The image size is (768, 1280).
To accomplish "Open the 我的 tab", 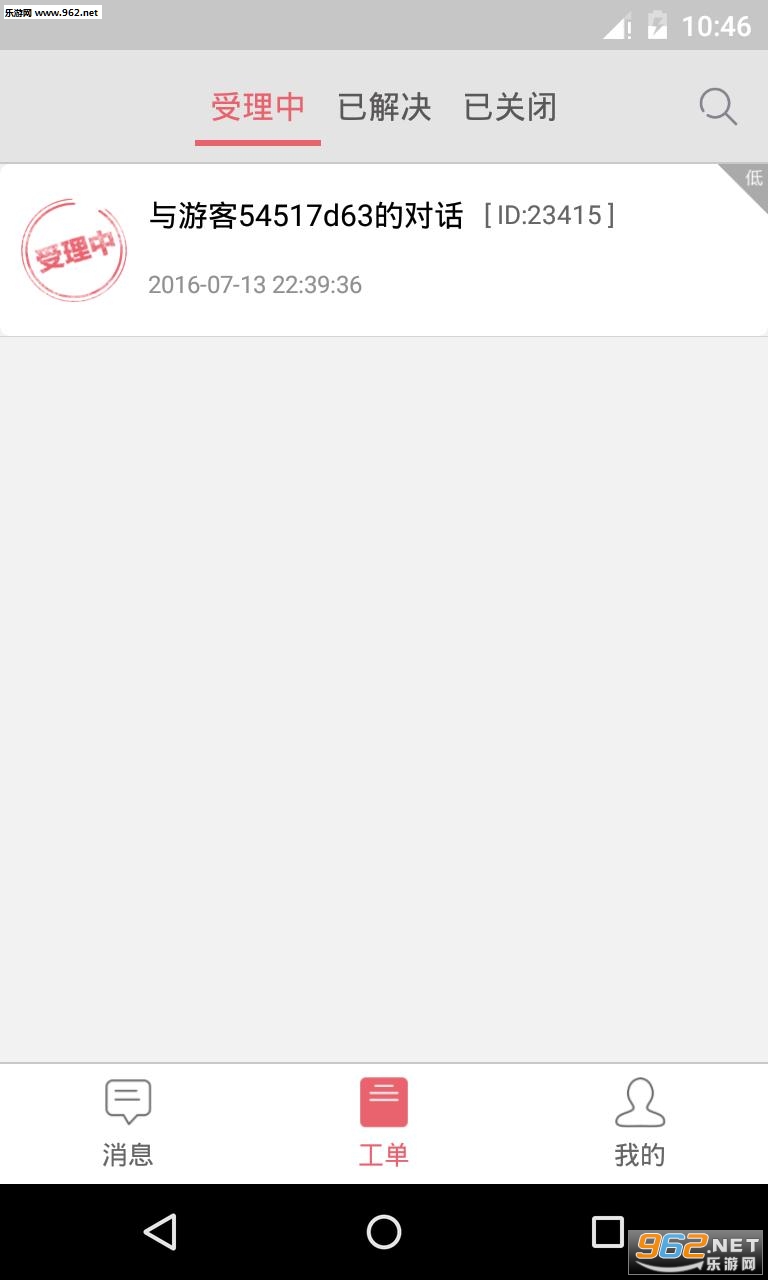I will tap(640, 1124).
